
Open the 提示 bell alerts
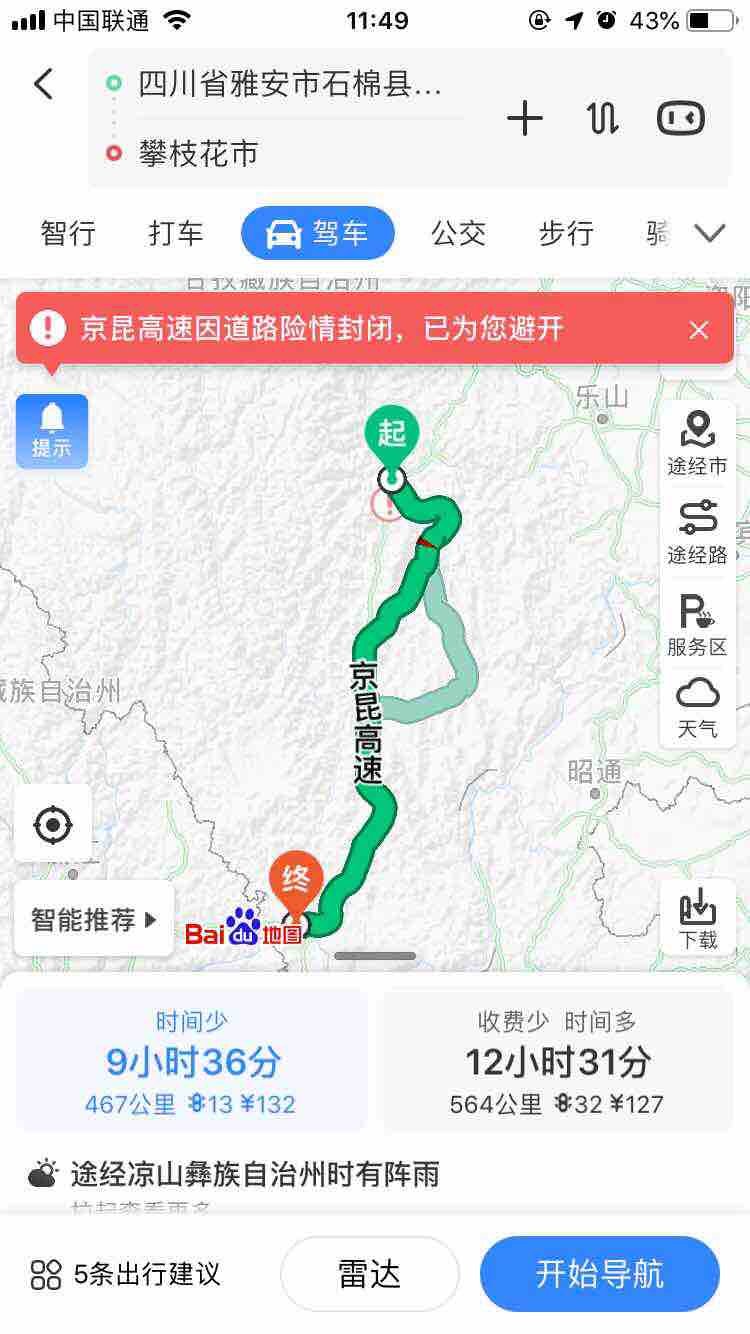tap(52, 431)
